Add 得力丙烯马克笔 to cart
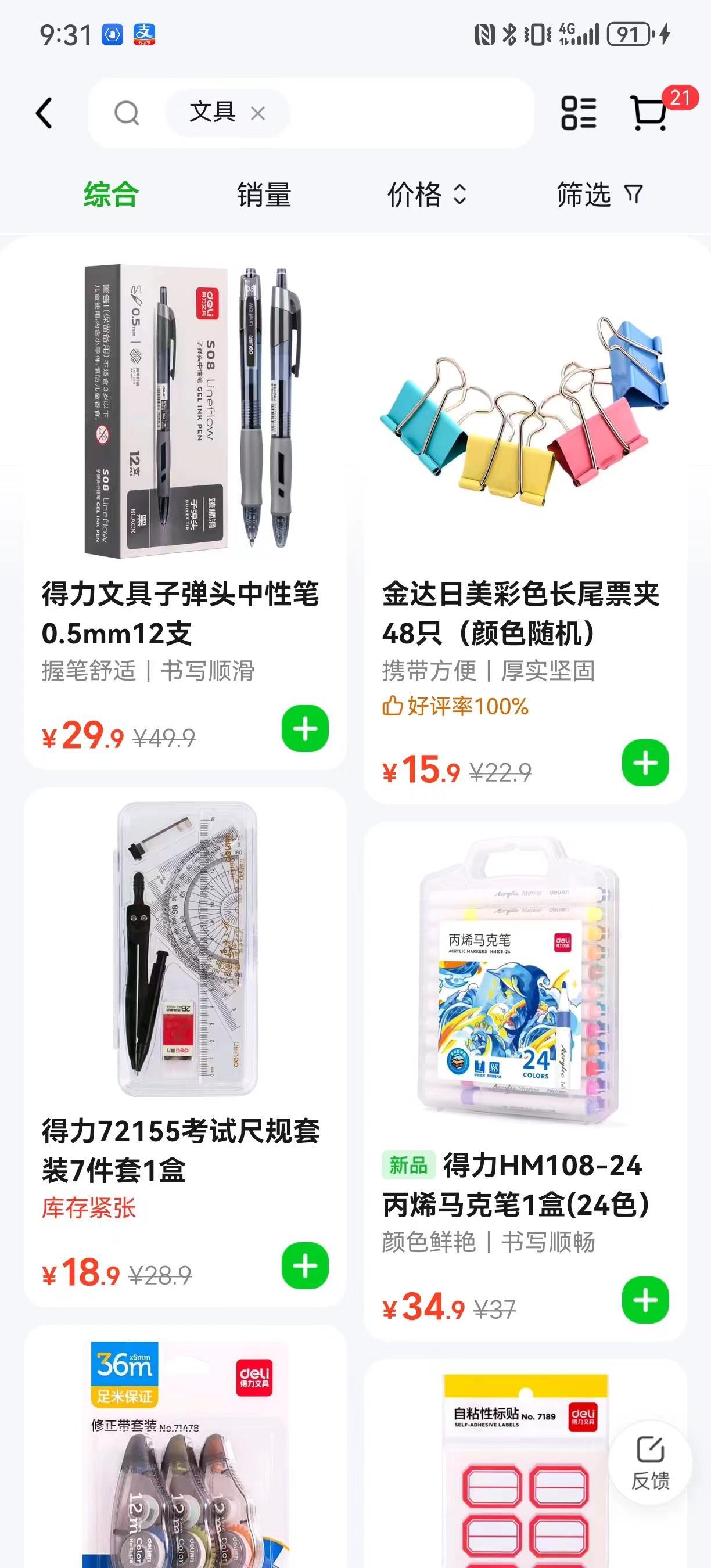 tap(645, 1300)
